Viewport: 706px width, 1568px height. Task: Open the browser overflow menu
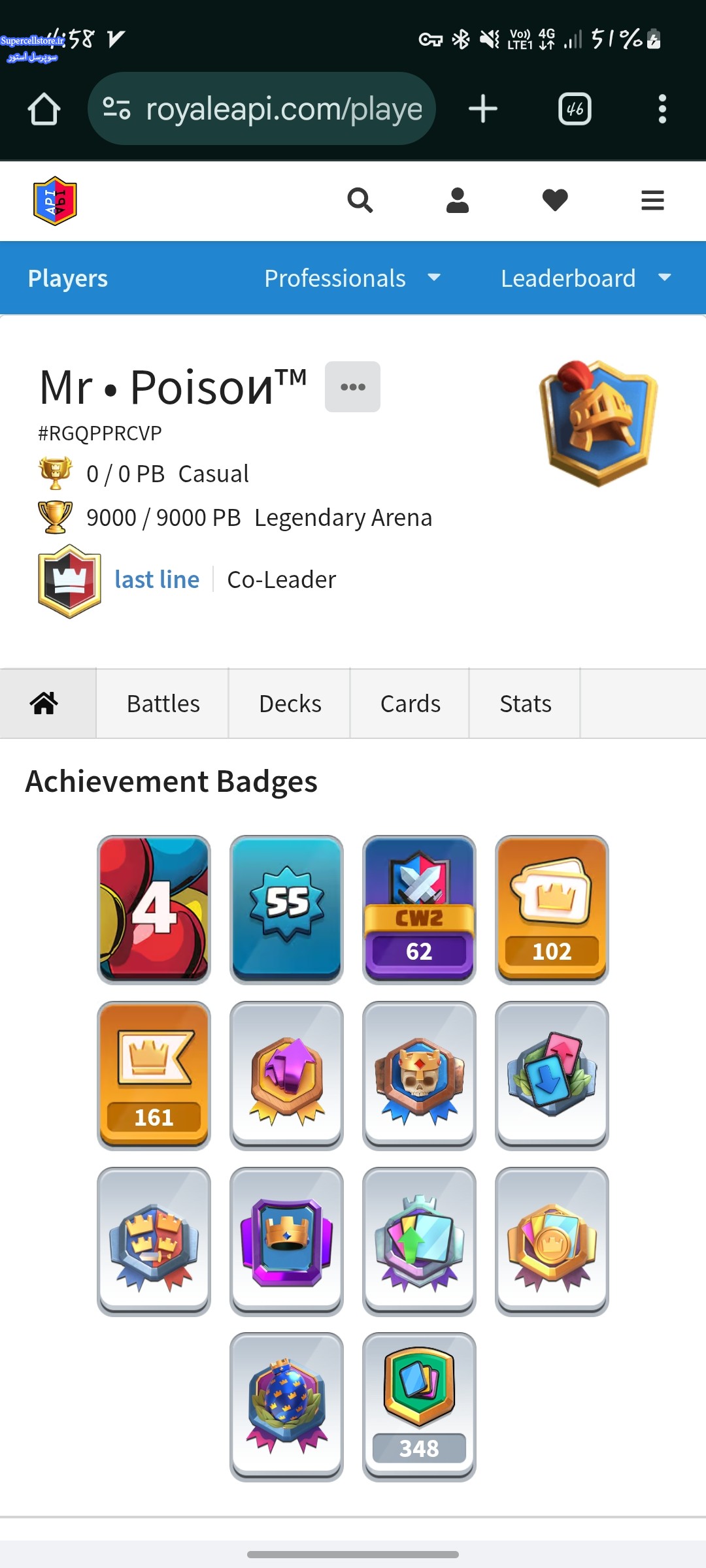coord(662,108)
